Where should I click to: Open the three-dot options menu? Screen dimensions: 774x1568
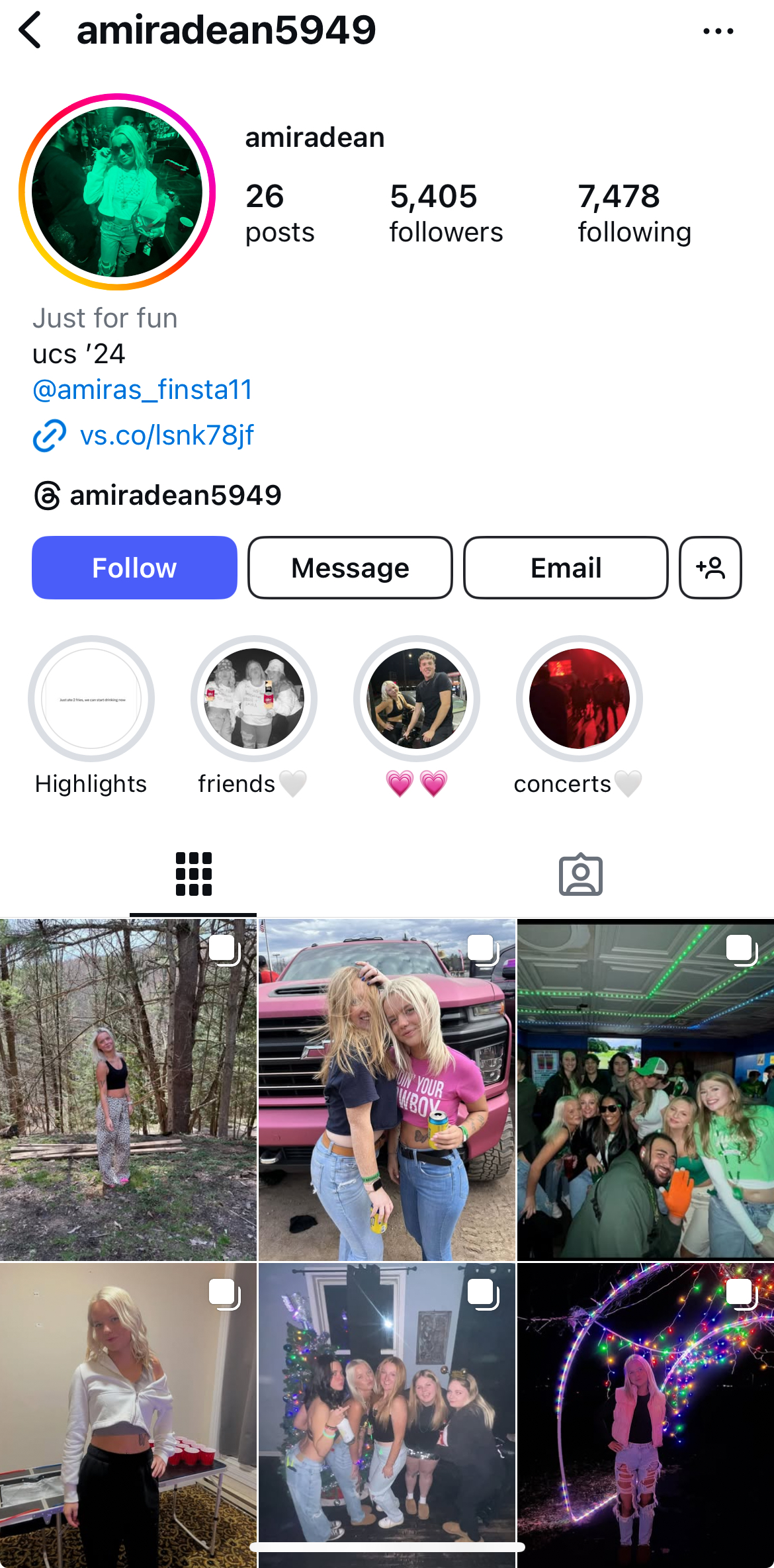tap(718, 31)
